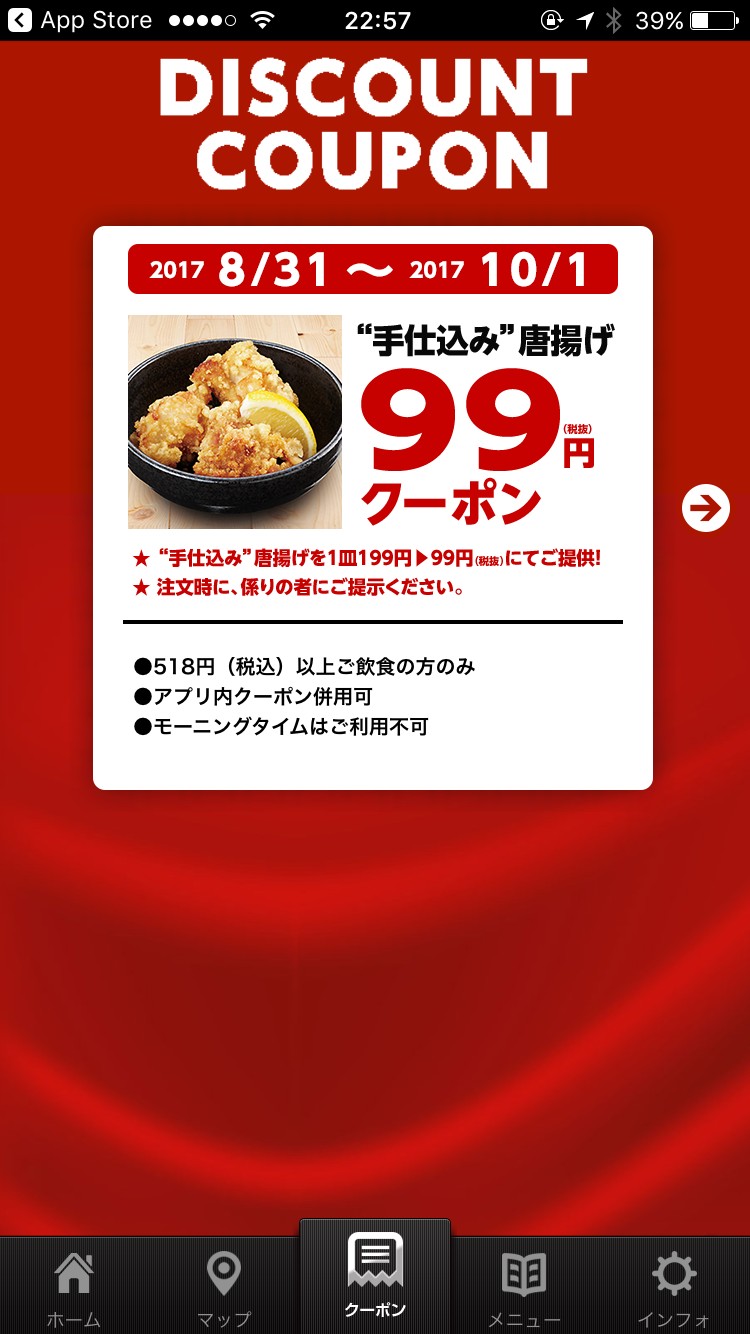Switch to the メニュー tab

pyautogui.click(x=524, y=1286)
